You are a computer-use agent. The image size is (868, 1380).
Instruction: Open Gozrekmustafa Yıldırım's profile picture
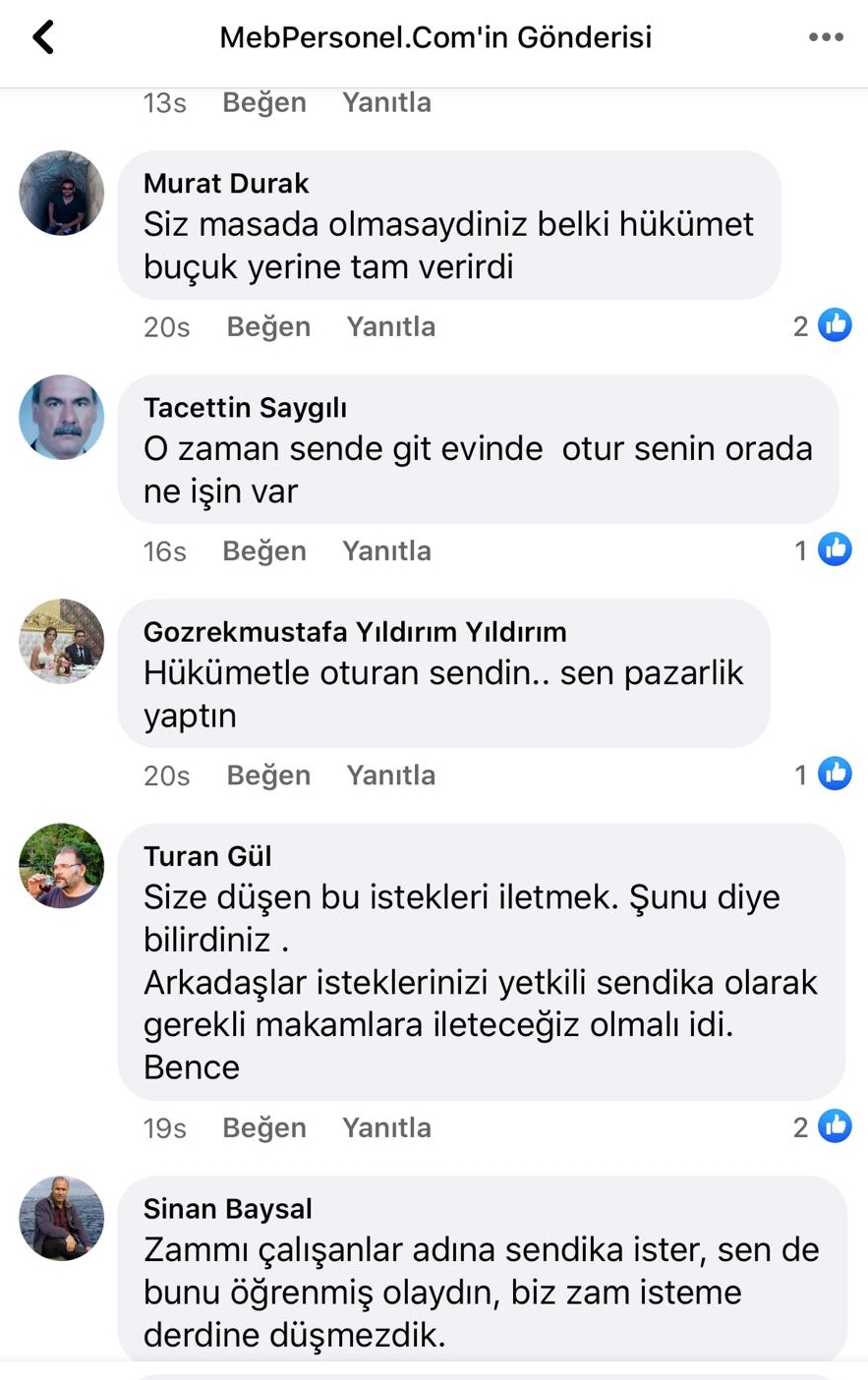point(61,642)
